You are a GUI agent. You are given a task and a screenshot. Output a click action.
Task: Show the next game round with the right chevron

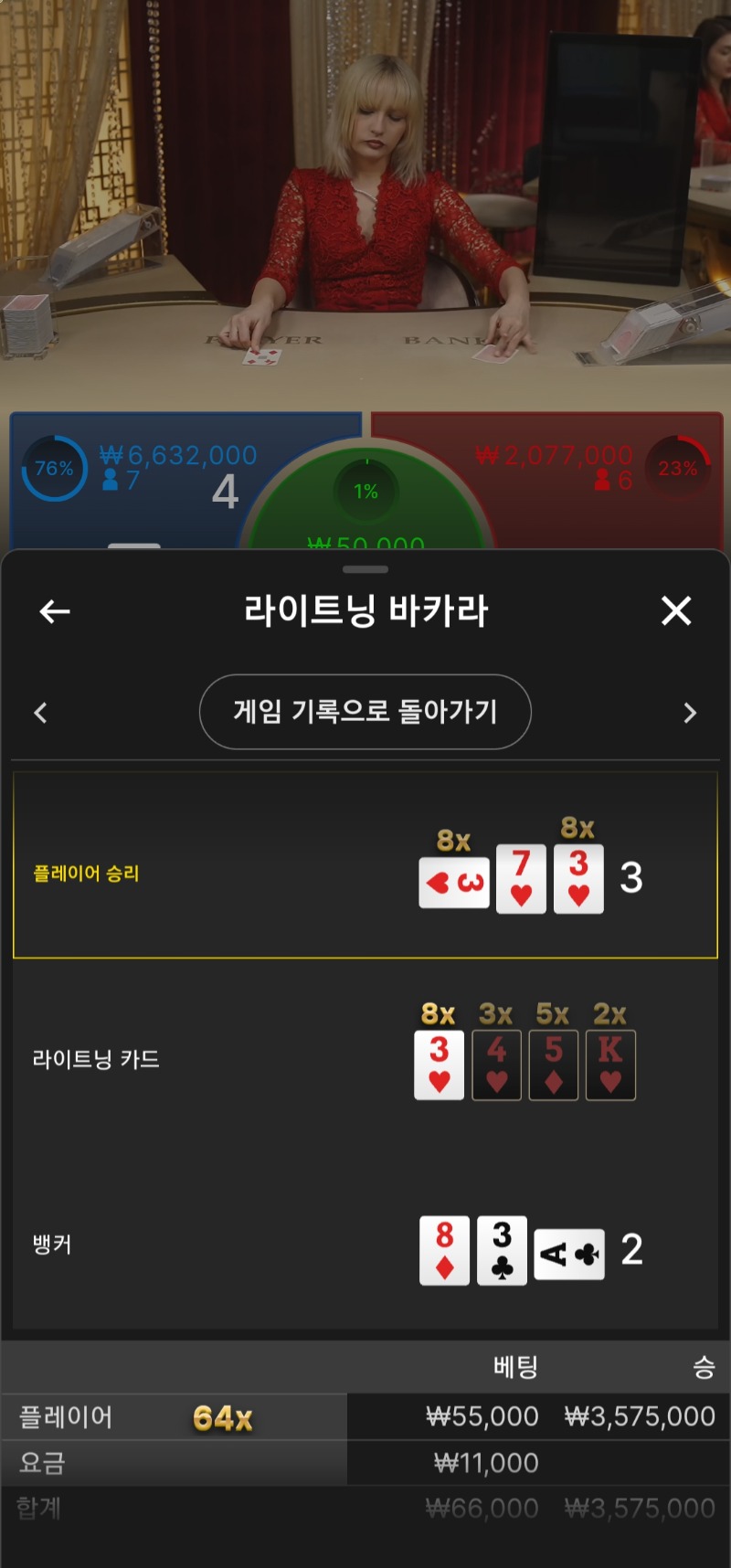pyautogui.click(x=690, y=713)
